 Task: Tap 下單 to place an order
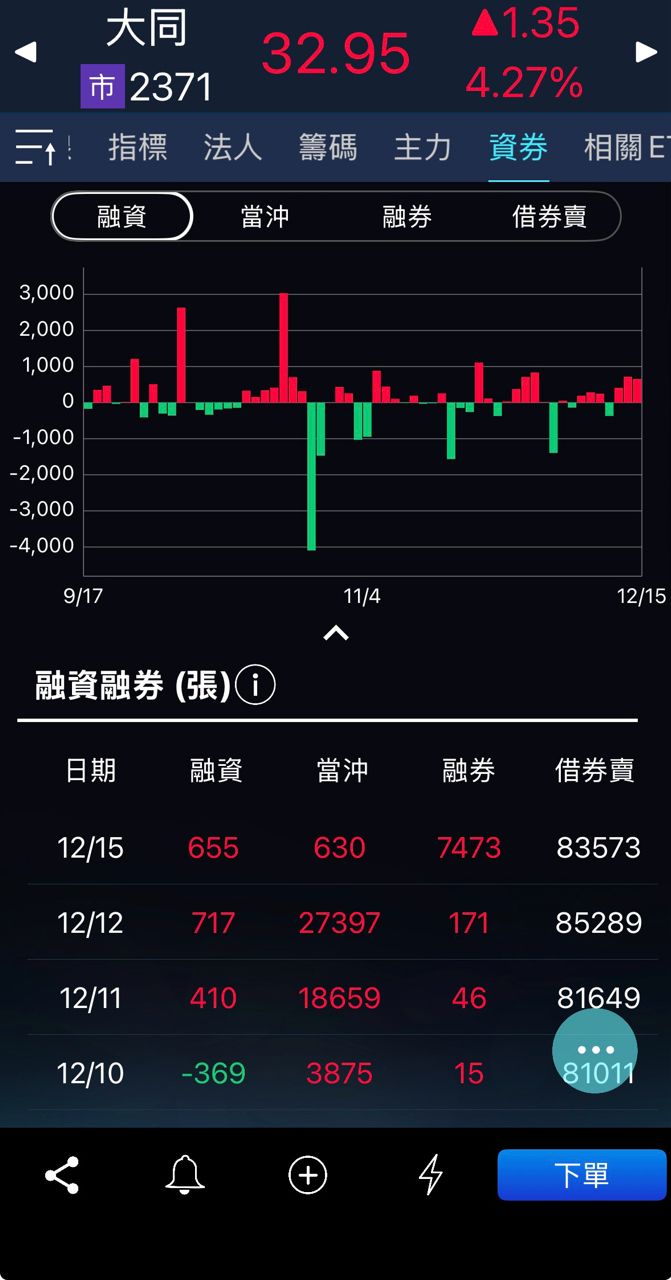(581, 1175)
